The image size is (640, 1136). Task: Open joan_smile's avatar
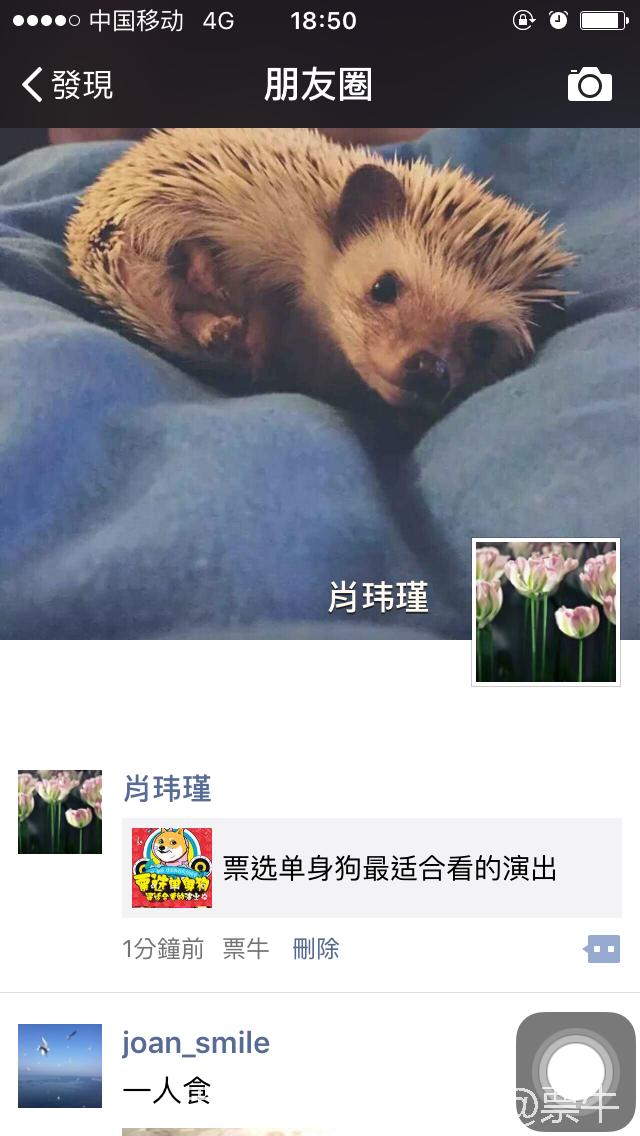[60, 1066]
